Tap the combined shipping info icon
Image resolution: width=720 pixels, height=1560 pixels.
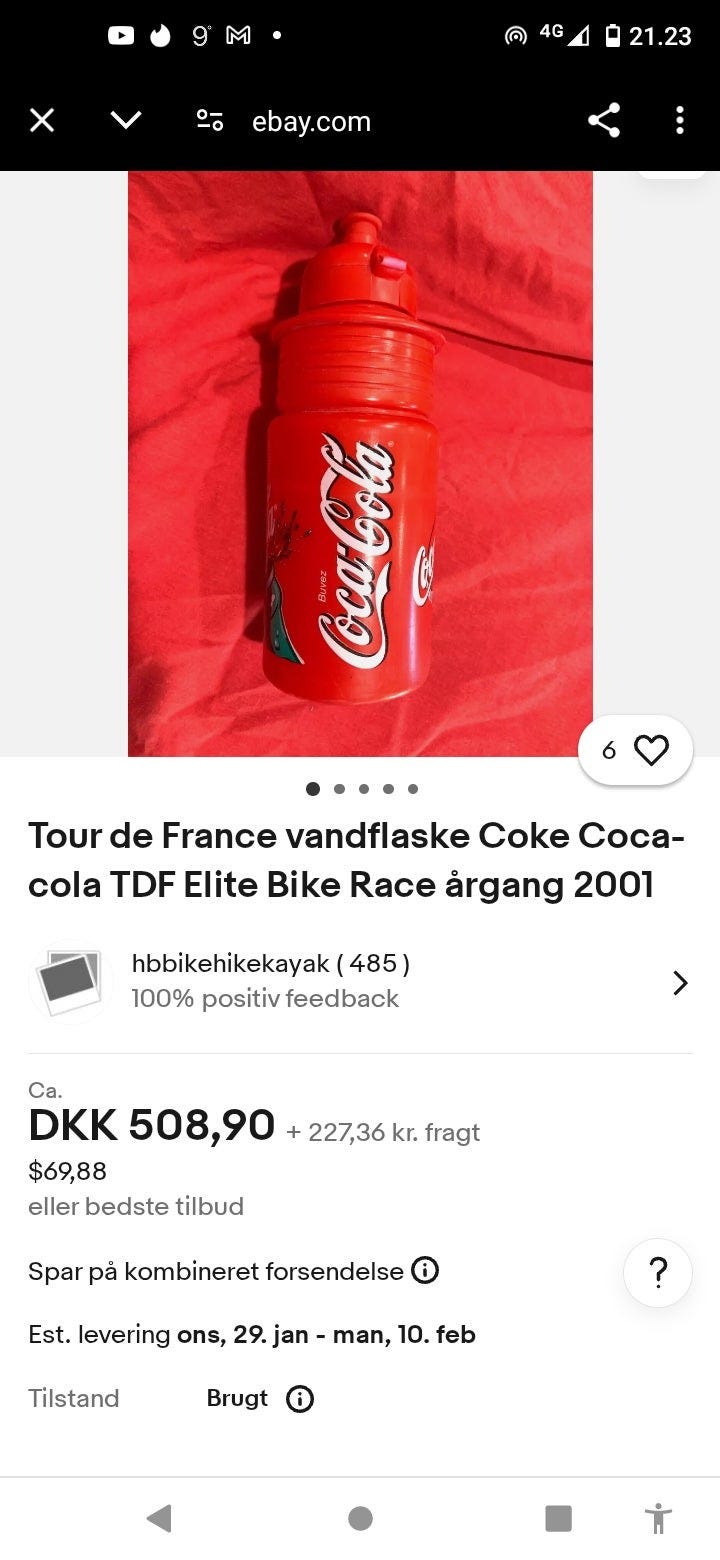[424, 1270]
